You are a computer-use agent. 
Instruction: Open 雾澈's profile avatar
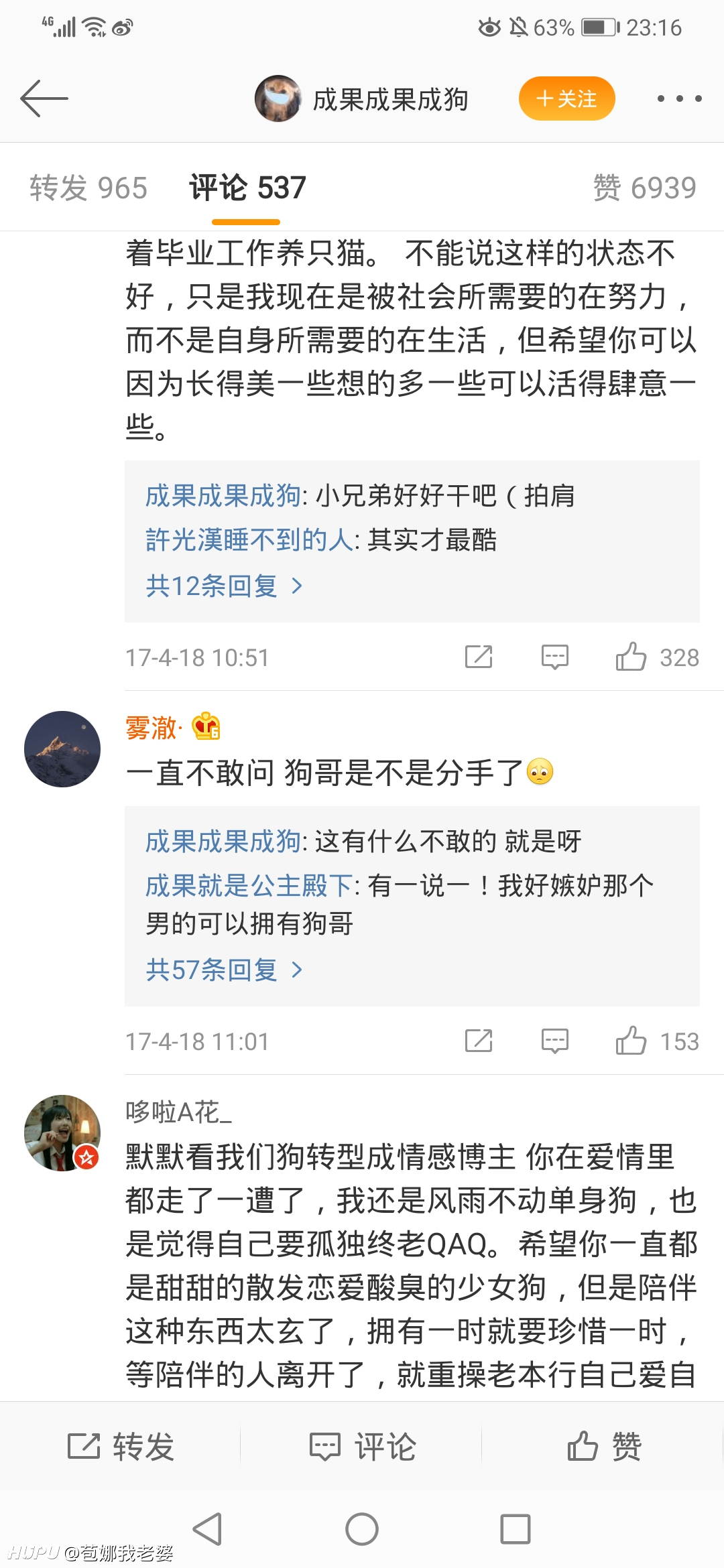click(x=62, y=748)
